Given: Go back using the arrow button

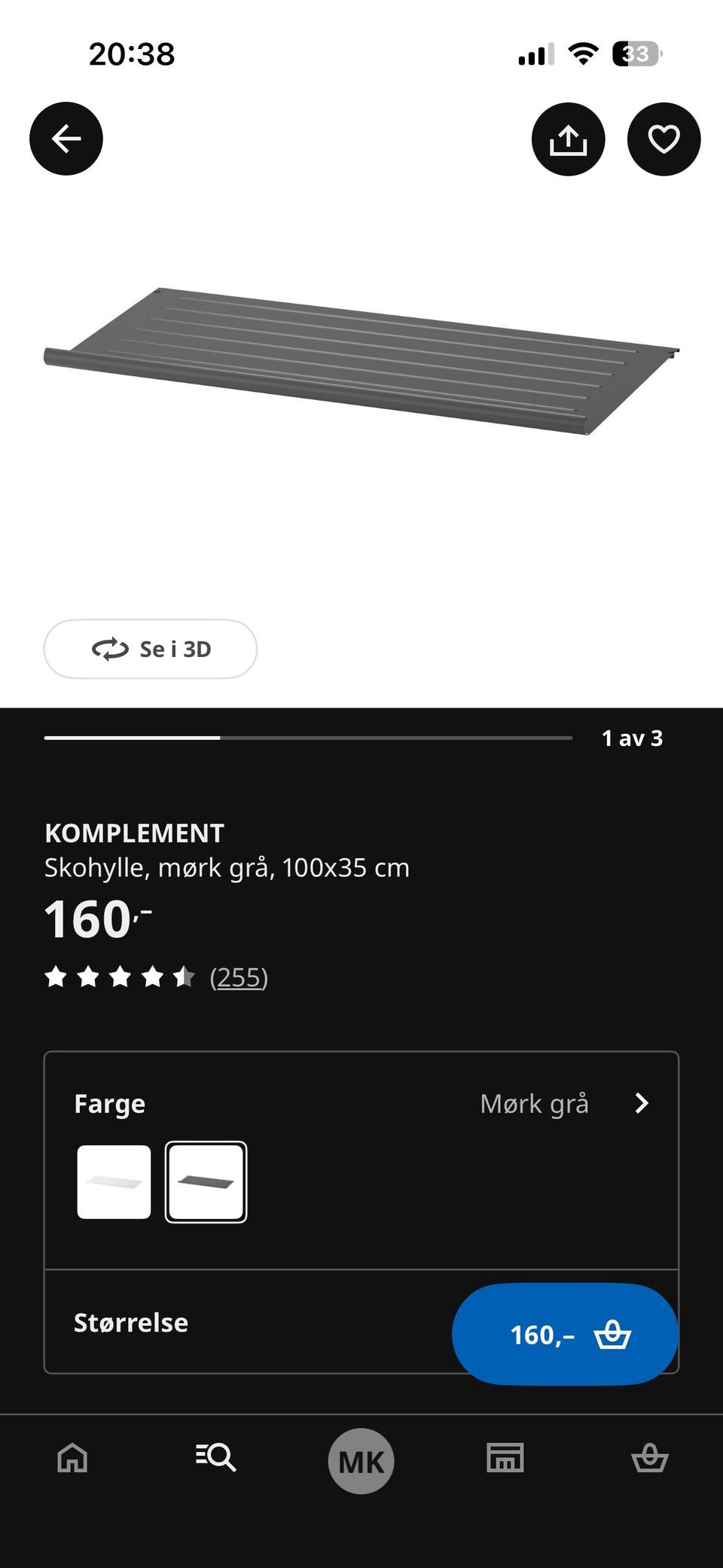Looking at the screenshot, I should (x=66, y=139).
